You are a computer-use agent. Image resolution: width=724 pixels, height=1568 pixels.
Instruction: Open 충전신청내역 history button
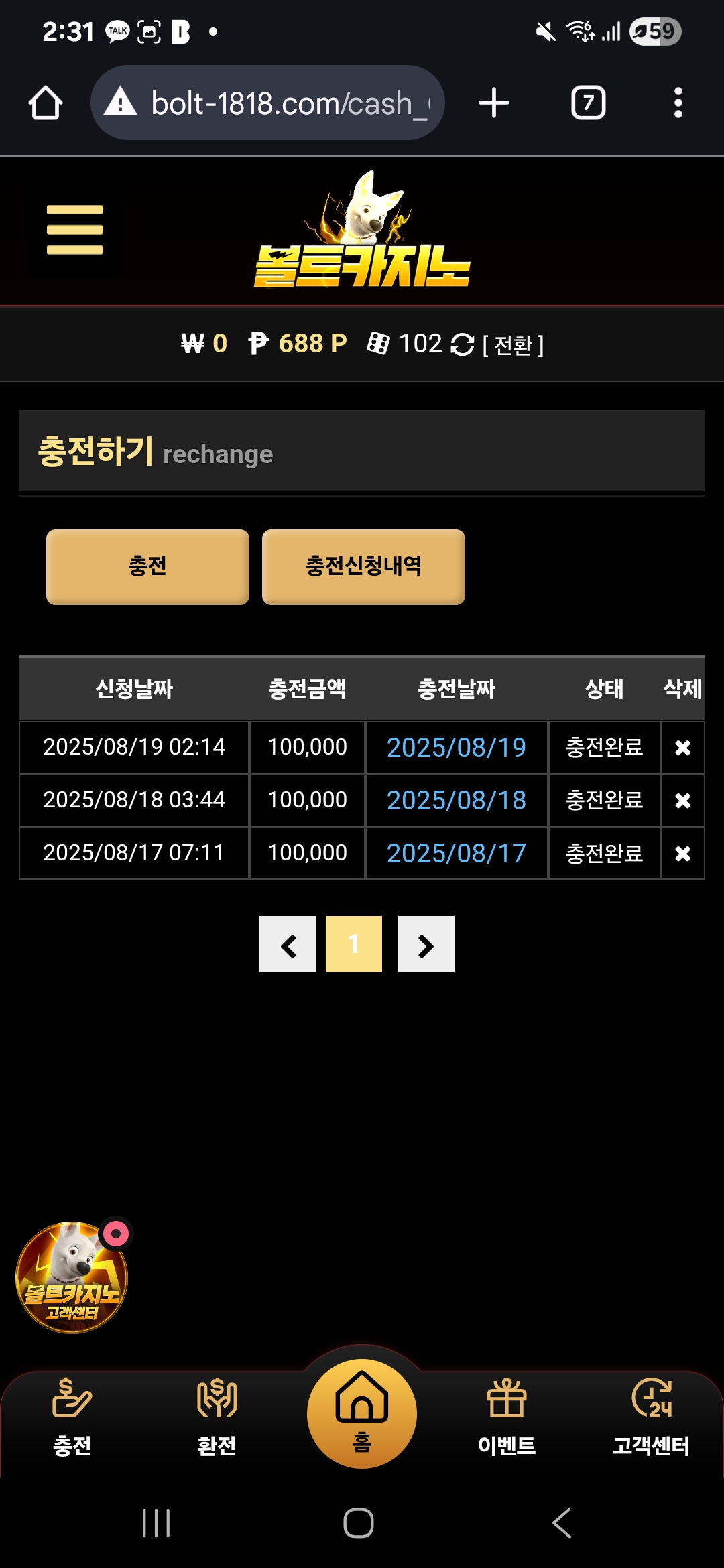pyautogui.click(x=363, y=567)
